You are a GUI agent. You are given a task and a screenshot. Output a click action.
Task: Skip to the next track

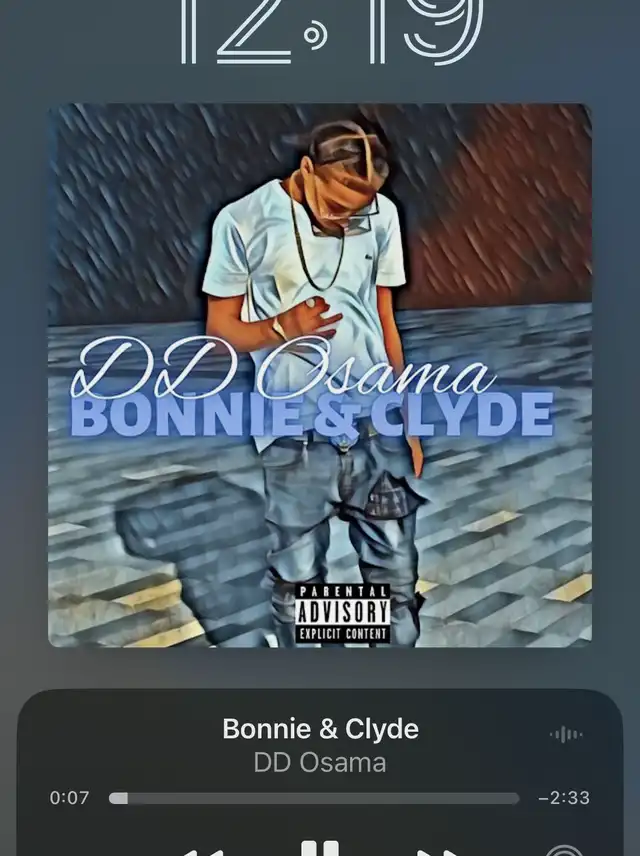(x=437, y=852)
